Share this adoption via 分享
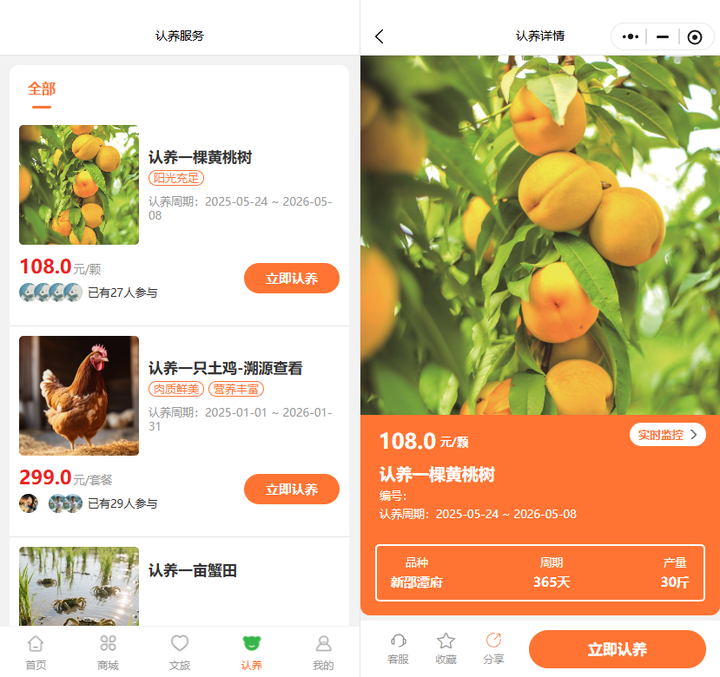Screen dimensions: 720x677 click(493, 648)
